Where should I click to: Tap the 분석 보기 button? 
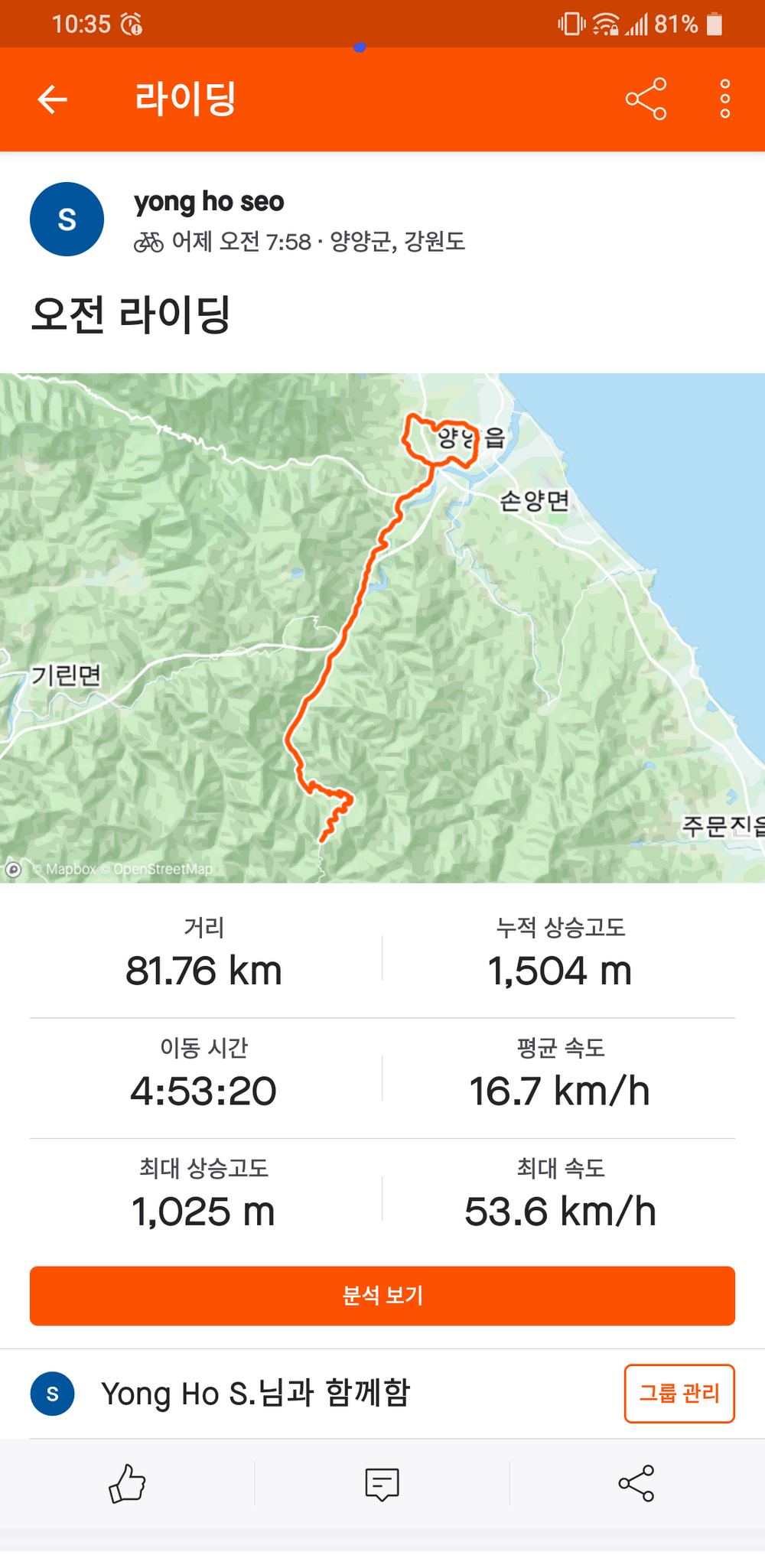[x=382, y=1296]
